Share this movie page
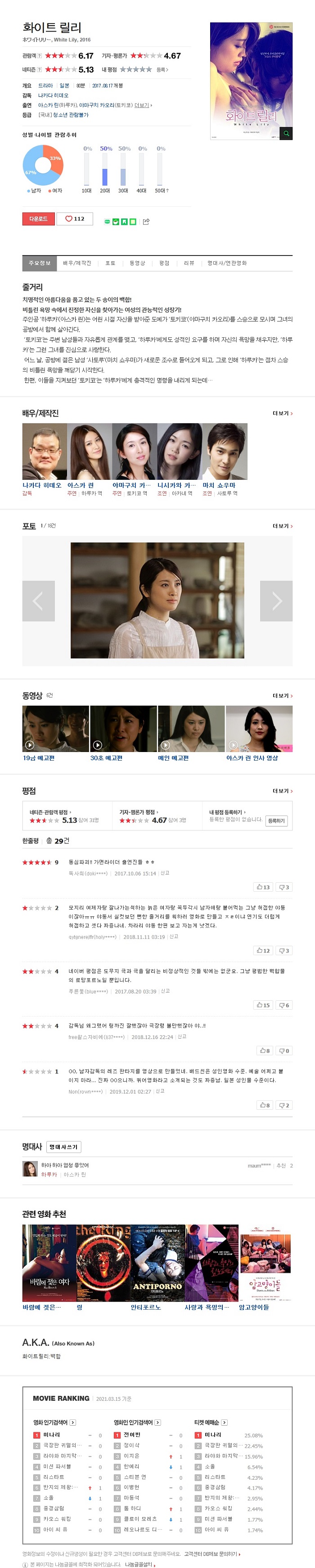This screenshot has width=315, height=1568. [146, 222]
